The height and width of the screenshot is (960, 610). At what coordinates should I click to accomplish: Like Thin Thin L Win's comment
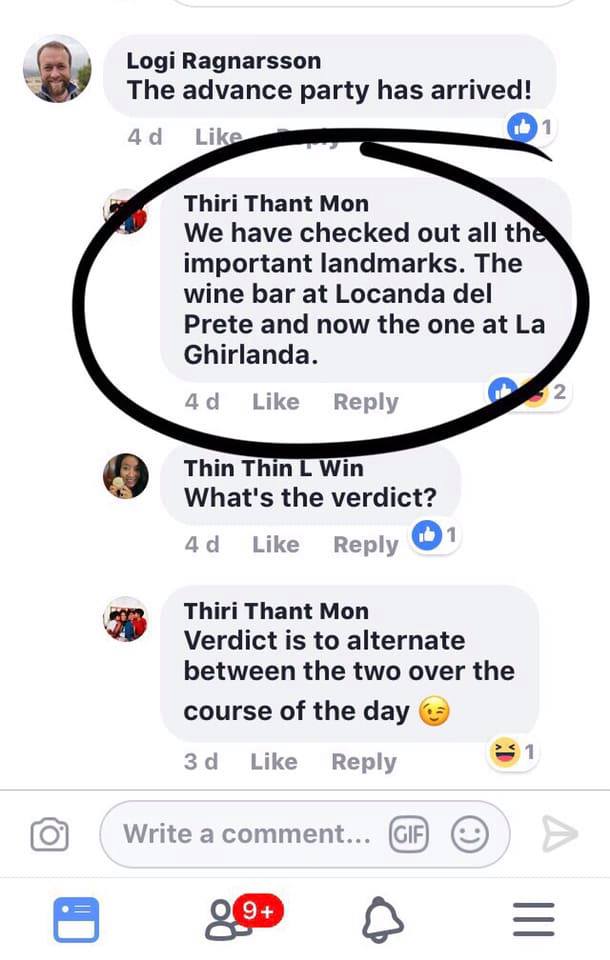(x=275, y=545)
